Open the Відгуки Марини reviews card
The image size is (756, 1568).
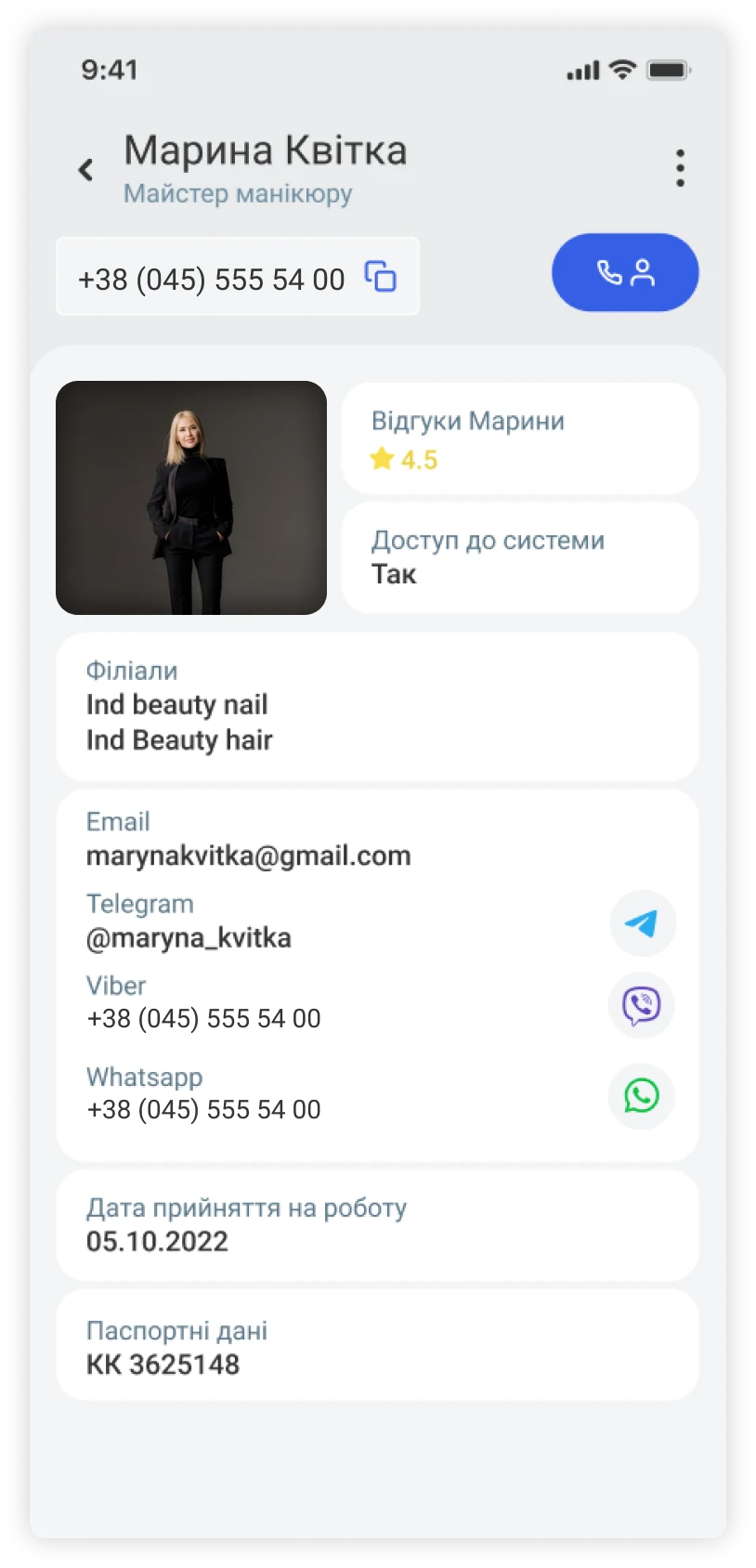click(519, 438)
